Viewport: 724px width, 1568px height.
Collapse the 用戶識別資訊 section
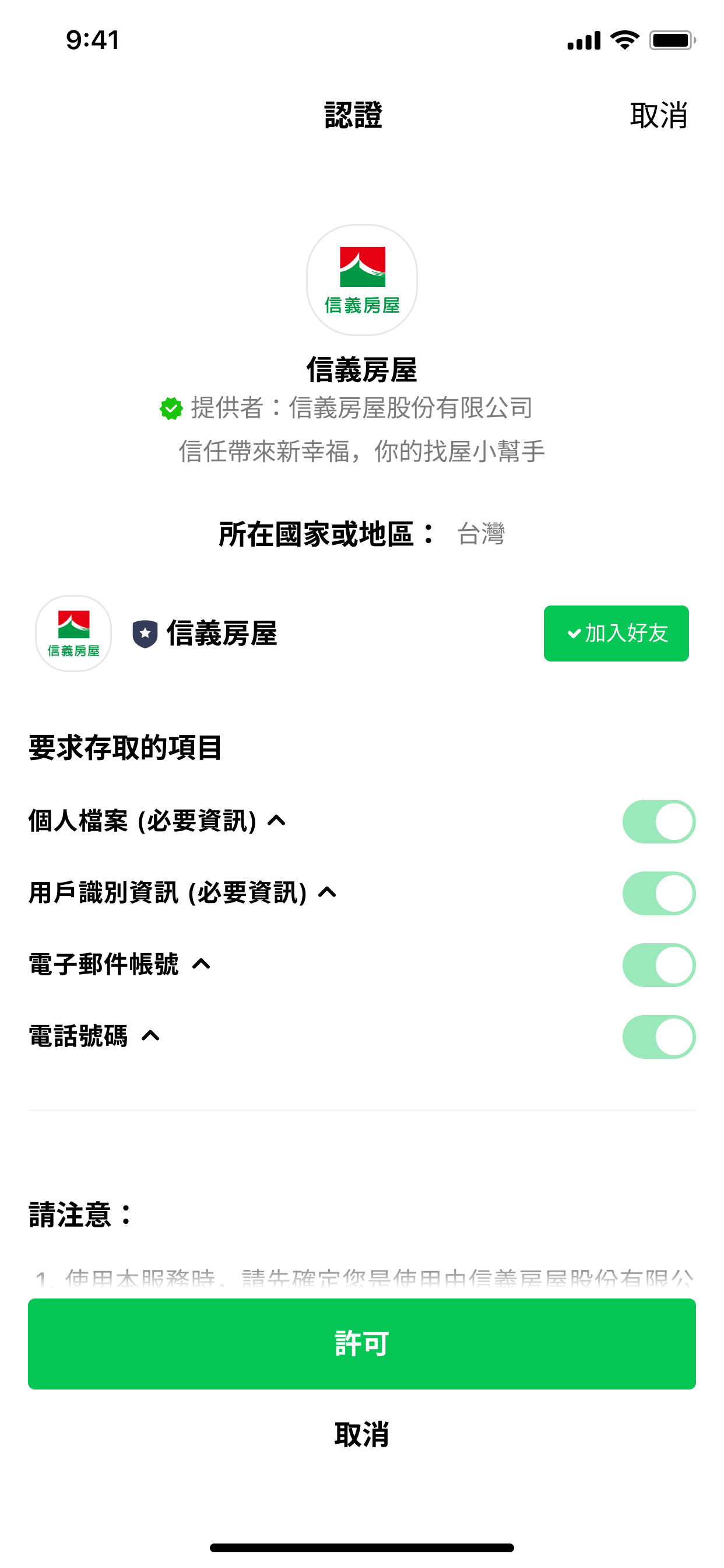(325, 893)
